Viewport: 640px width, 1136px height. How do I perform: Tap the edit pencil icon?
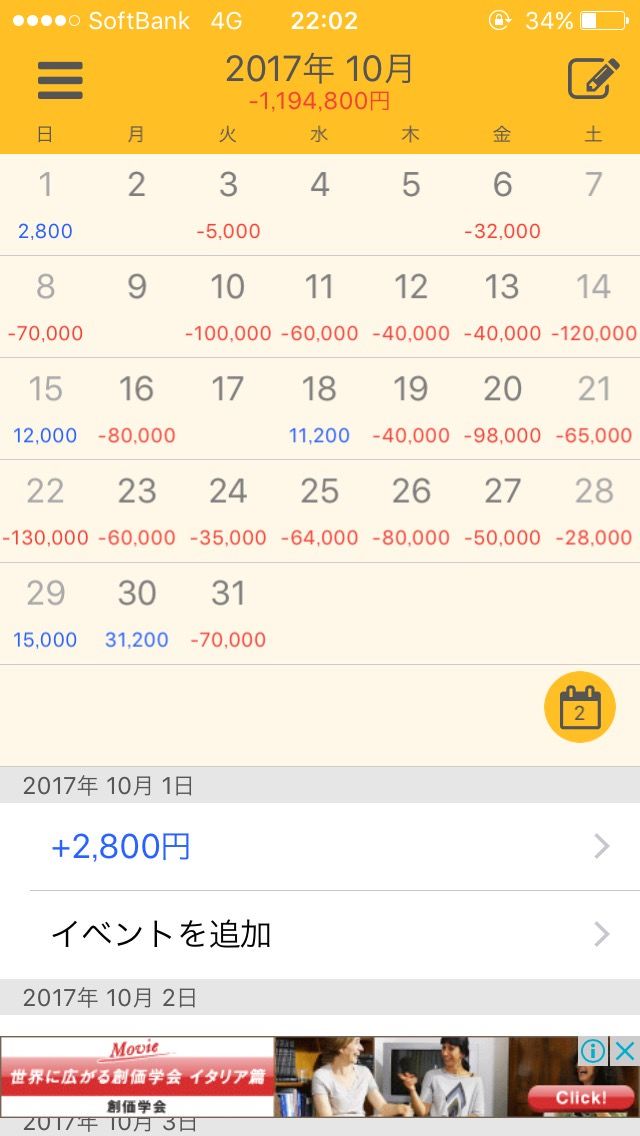593,79
